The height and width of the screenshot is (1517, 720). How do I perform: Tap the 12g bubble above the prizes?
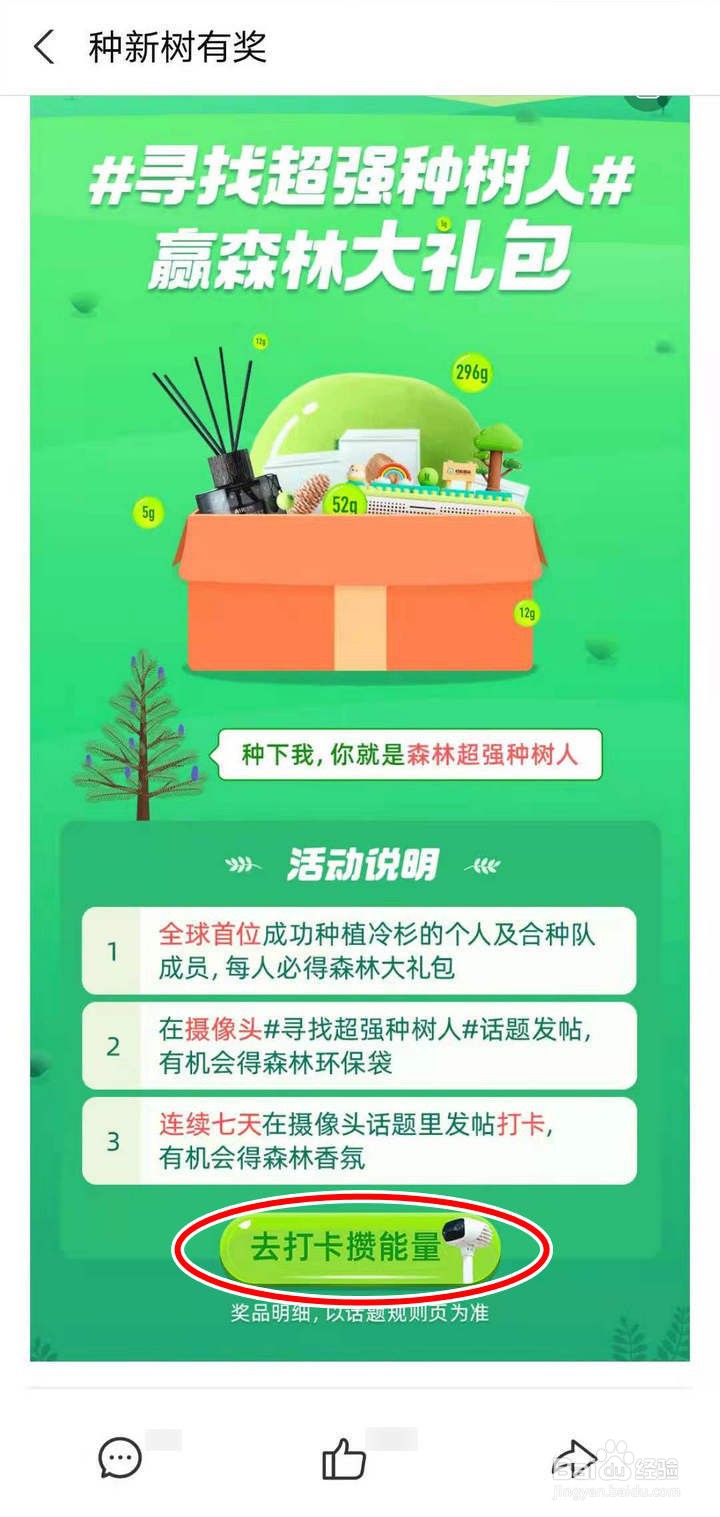click(260, 343)
